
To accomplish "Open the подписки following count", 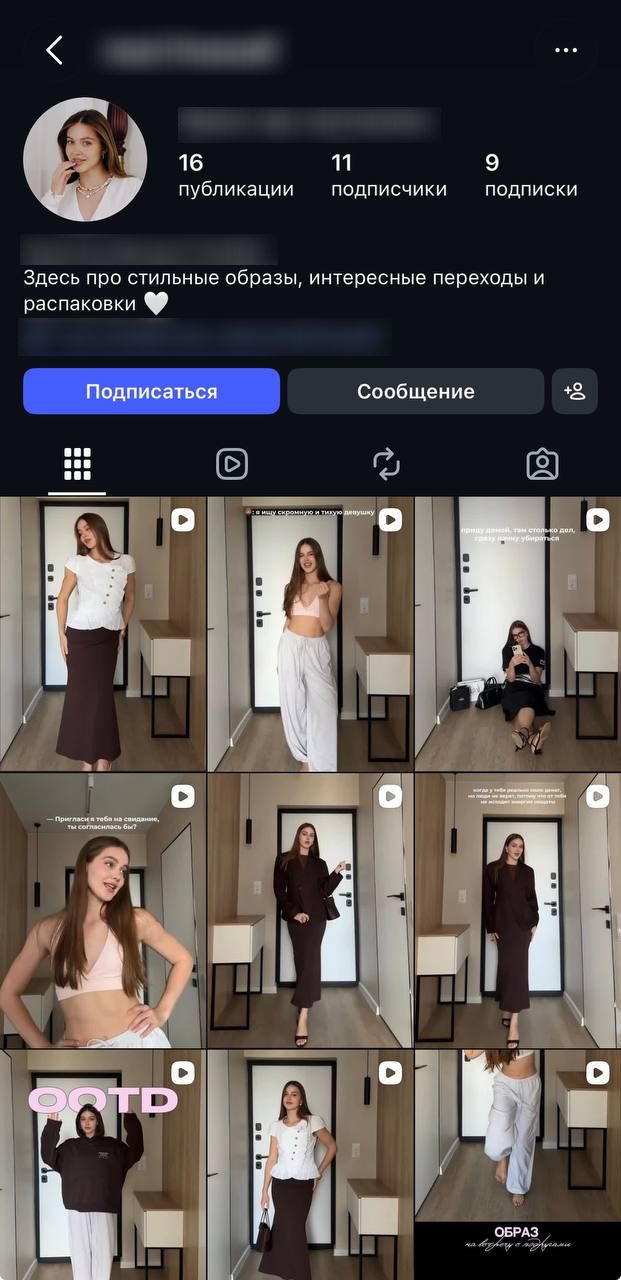I will click(531, 175).
